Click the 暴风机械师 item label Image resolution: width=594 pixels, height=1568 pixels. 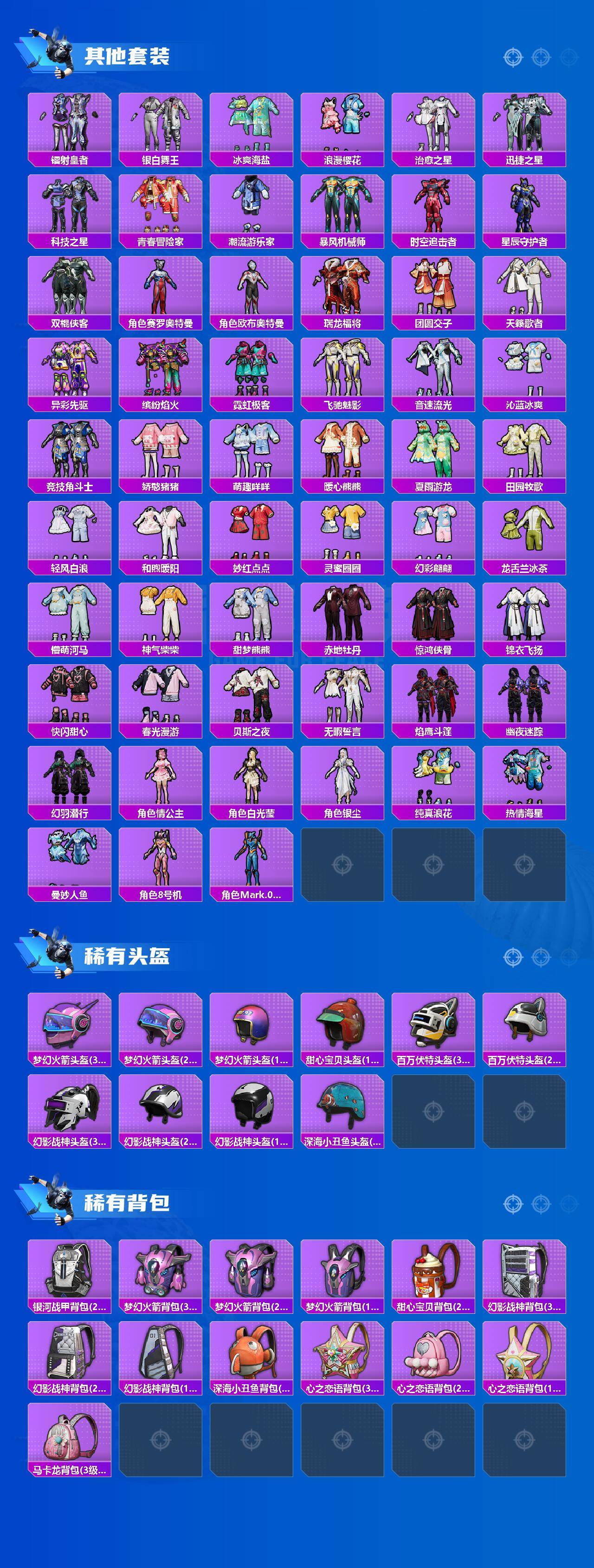click(x=344, y=241)
